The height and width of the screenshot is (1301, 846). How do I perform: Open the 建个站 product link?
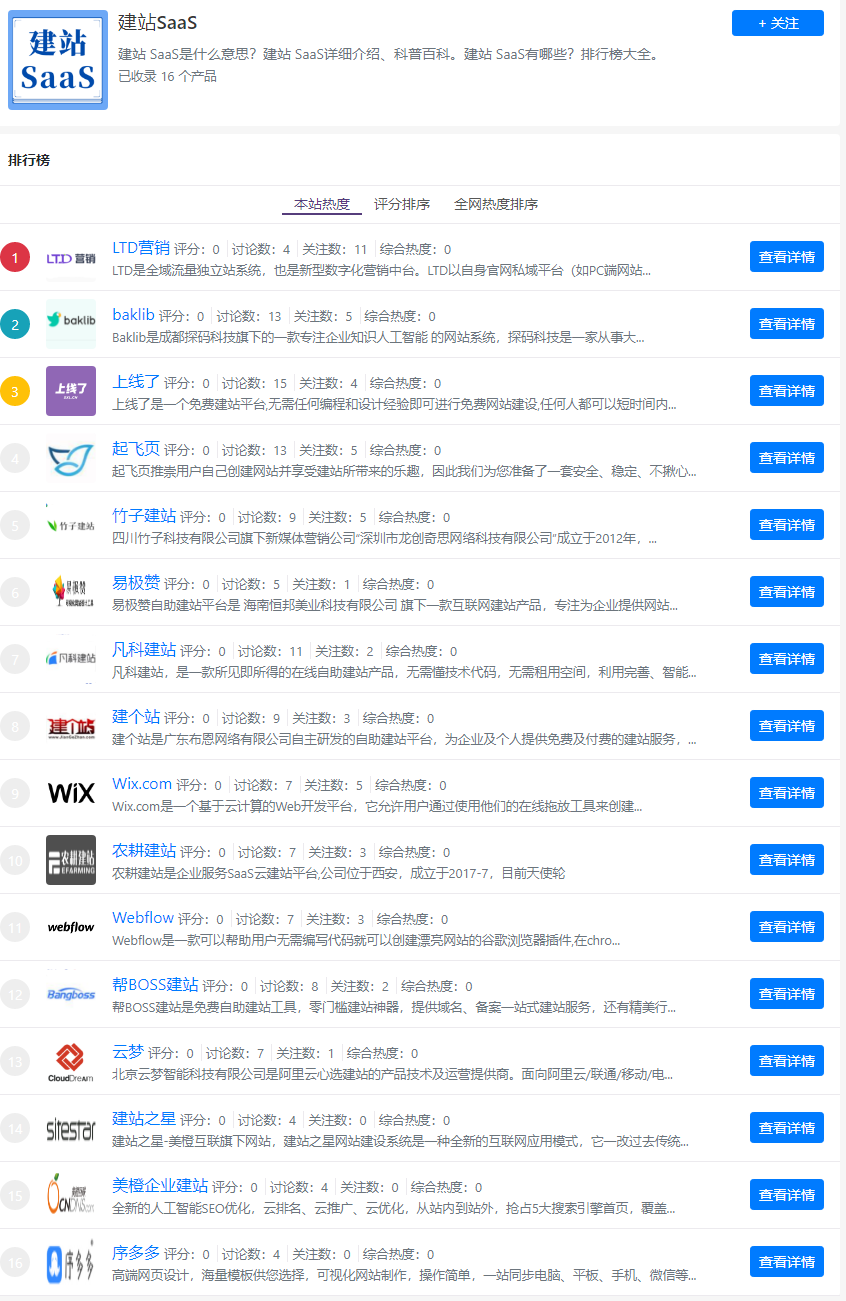tap(136, 717)
